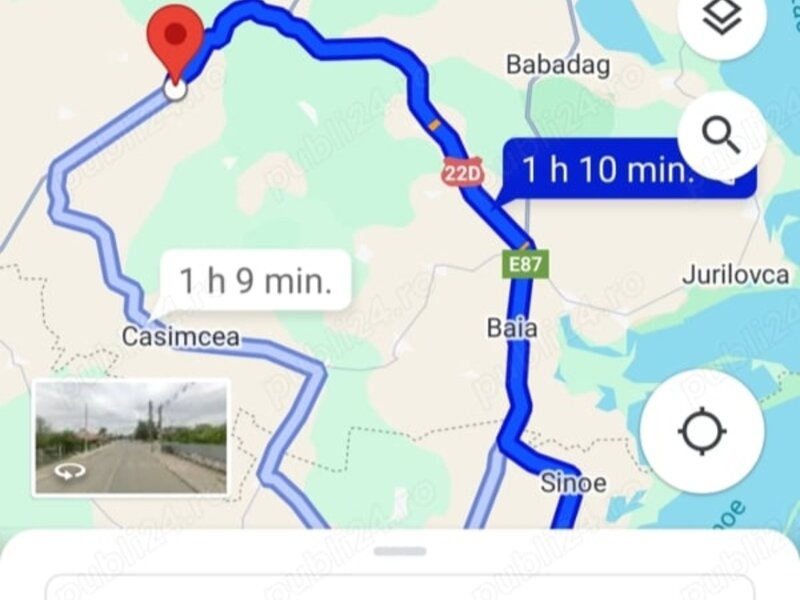Open the map layers button
The height and width of the screenshot is (600, 800).
point(721,20)
